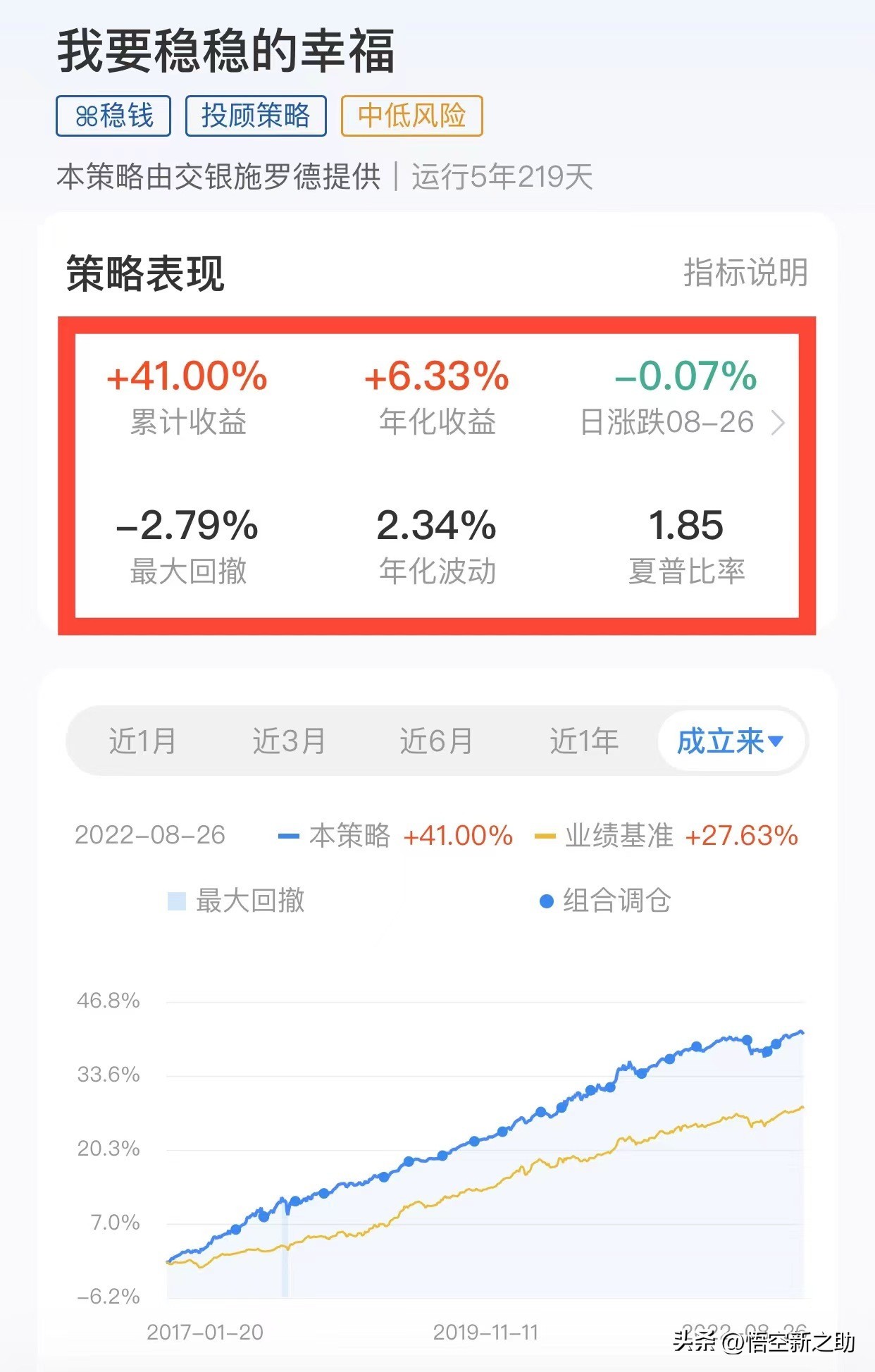Tap the 稳钱 tag
The width and height of the screenshot is (875, 1372).
pyautogui.click(x=113, y=116)
